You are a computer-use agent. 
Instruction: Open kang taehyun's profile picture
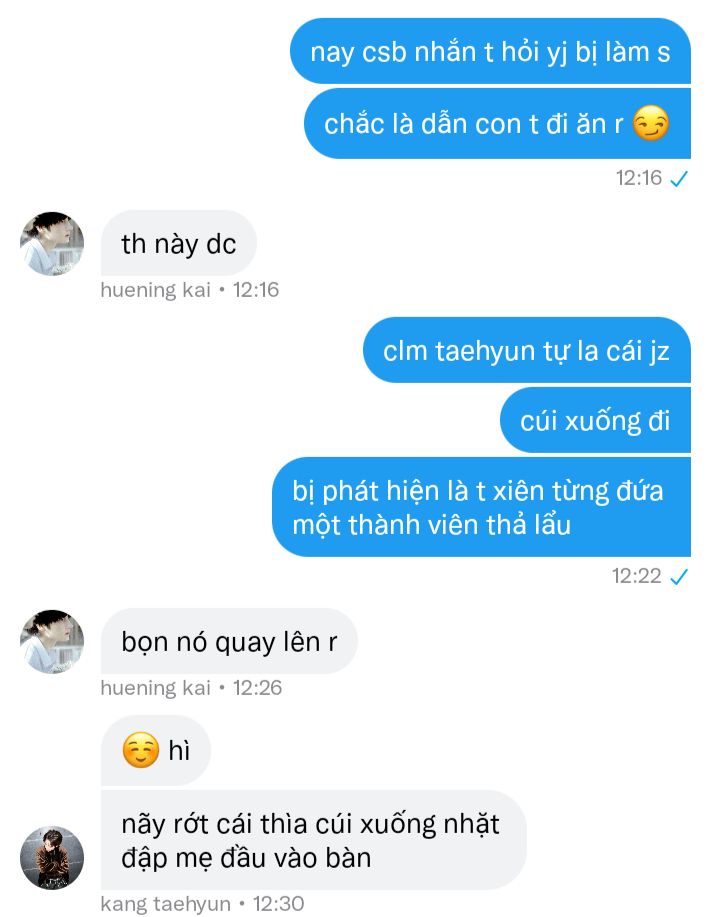tap(52, 857)
